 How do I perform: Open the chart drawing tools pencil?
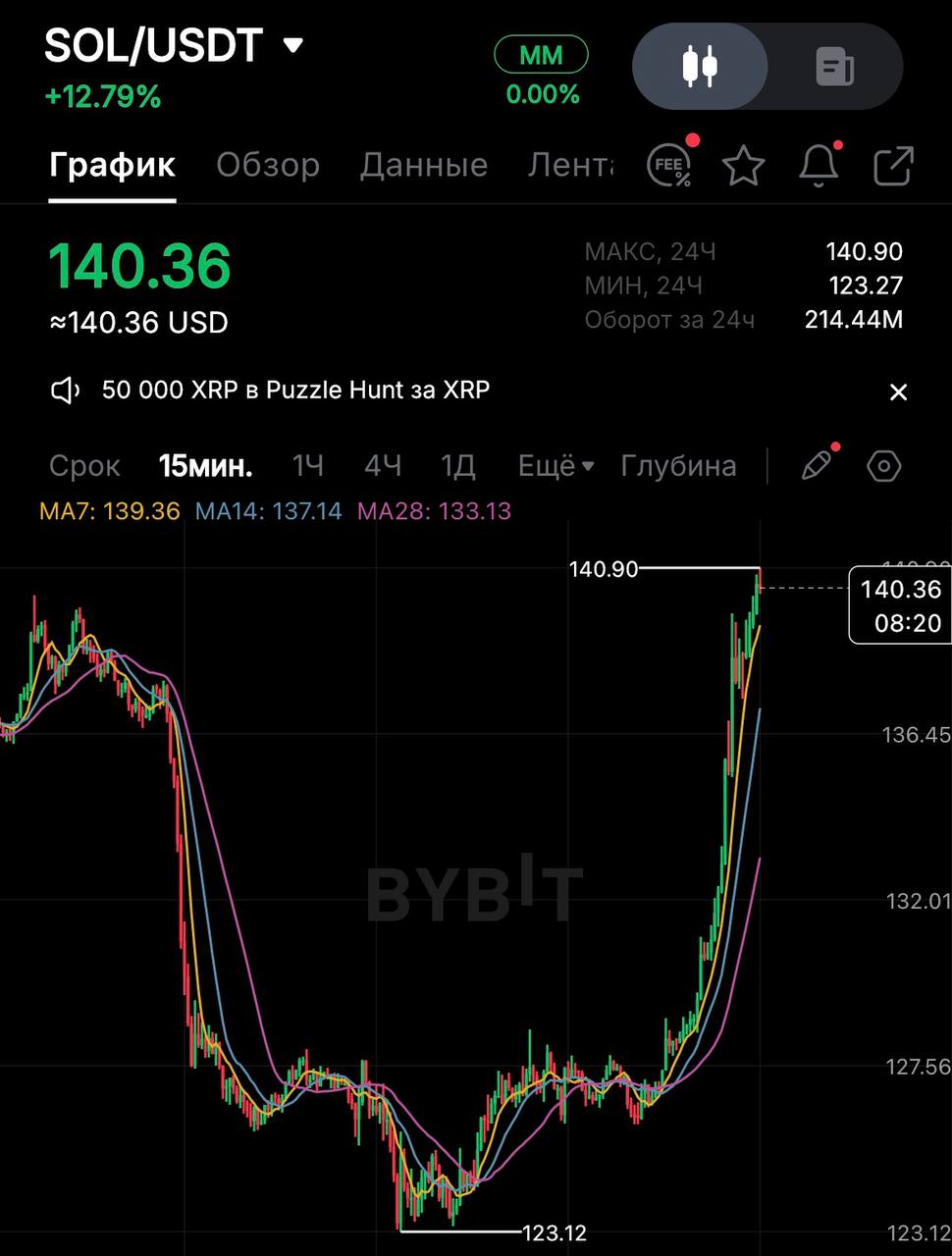pos(817,466)
